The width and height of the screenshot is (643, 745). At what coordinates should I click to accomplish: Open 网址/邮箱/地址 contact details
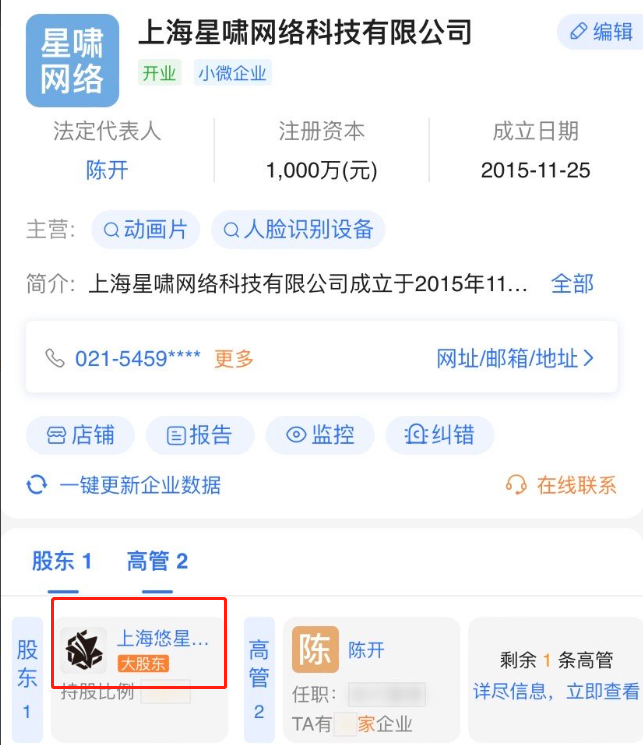[516, 358]
